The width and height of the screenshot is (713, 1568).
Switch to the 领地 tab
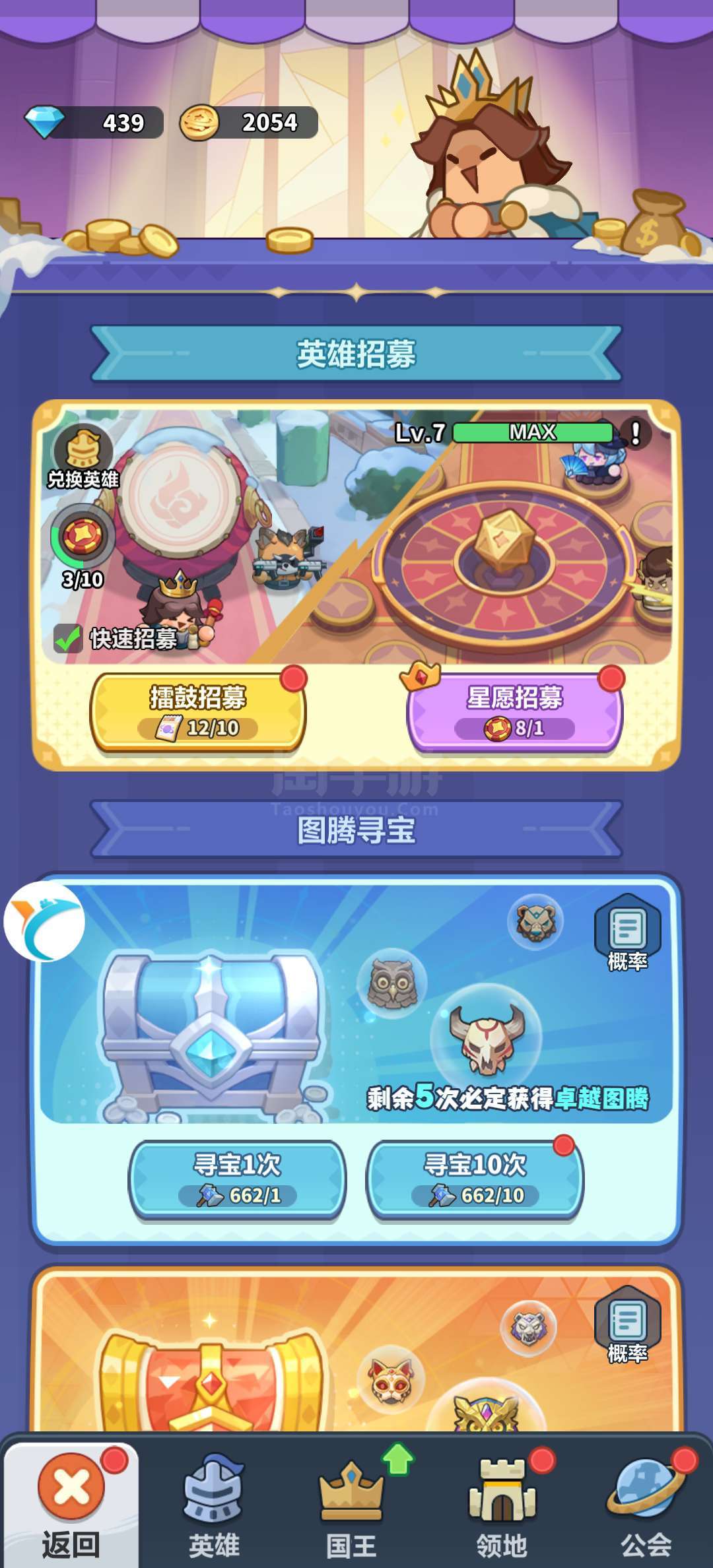502,1505
